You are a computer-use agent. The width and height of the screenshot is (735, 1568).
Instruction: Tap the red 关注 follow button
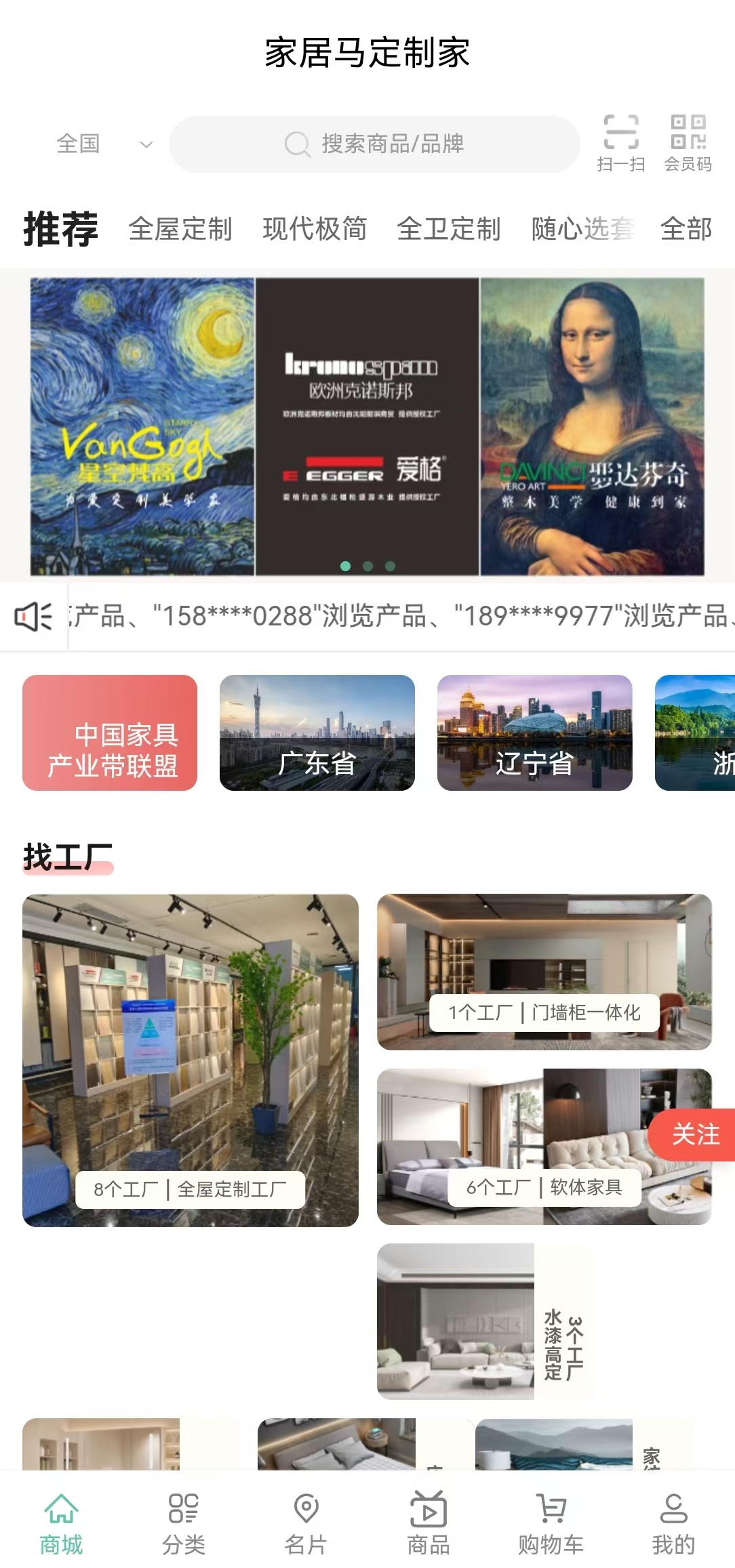(x=695, y=1134)
